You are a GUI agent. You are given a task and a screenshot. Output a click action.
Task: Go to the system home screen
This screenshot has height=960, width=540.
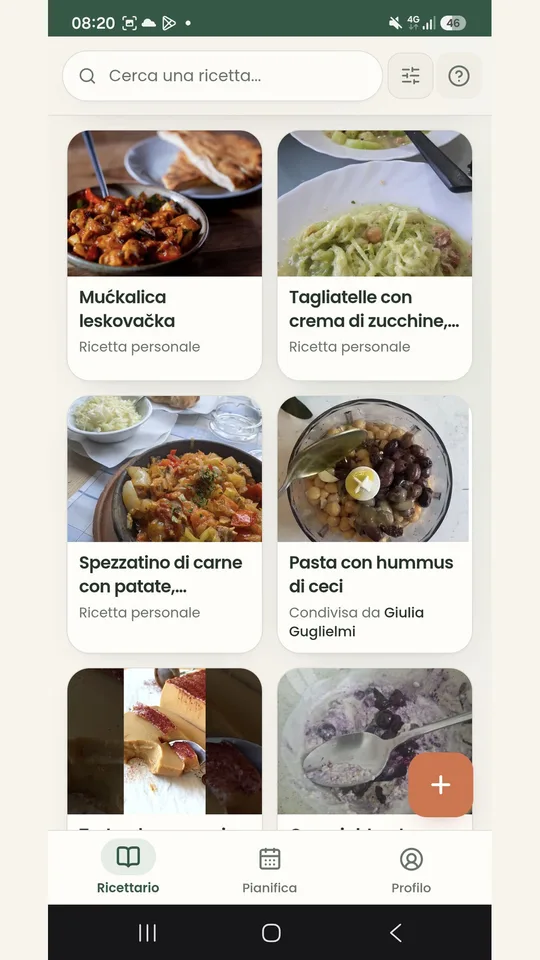click(271, 933)
